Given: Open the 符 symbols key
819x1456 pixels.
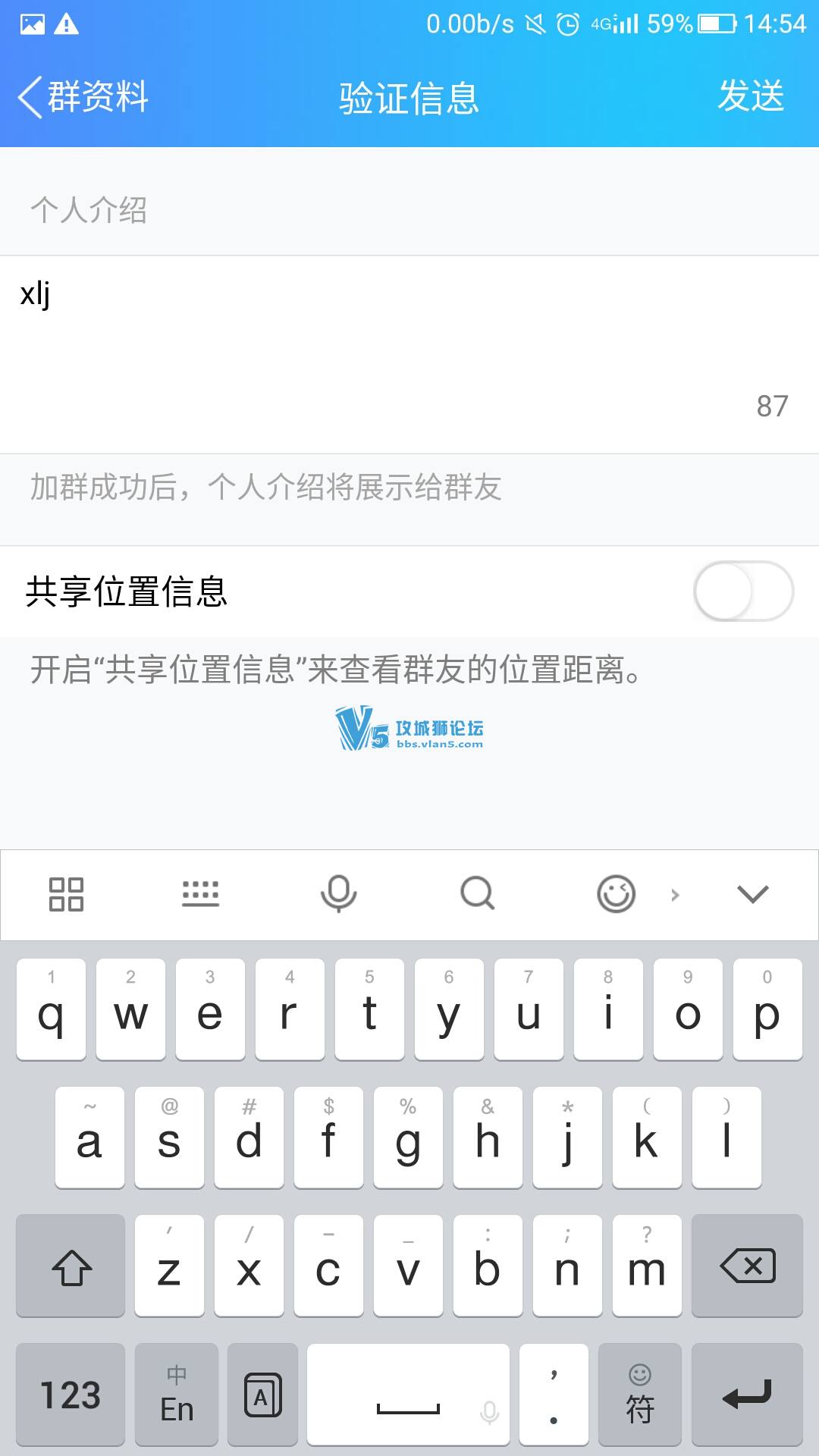Looking at the screenshot, I should [639, 1395].
